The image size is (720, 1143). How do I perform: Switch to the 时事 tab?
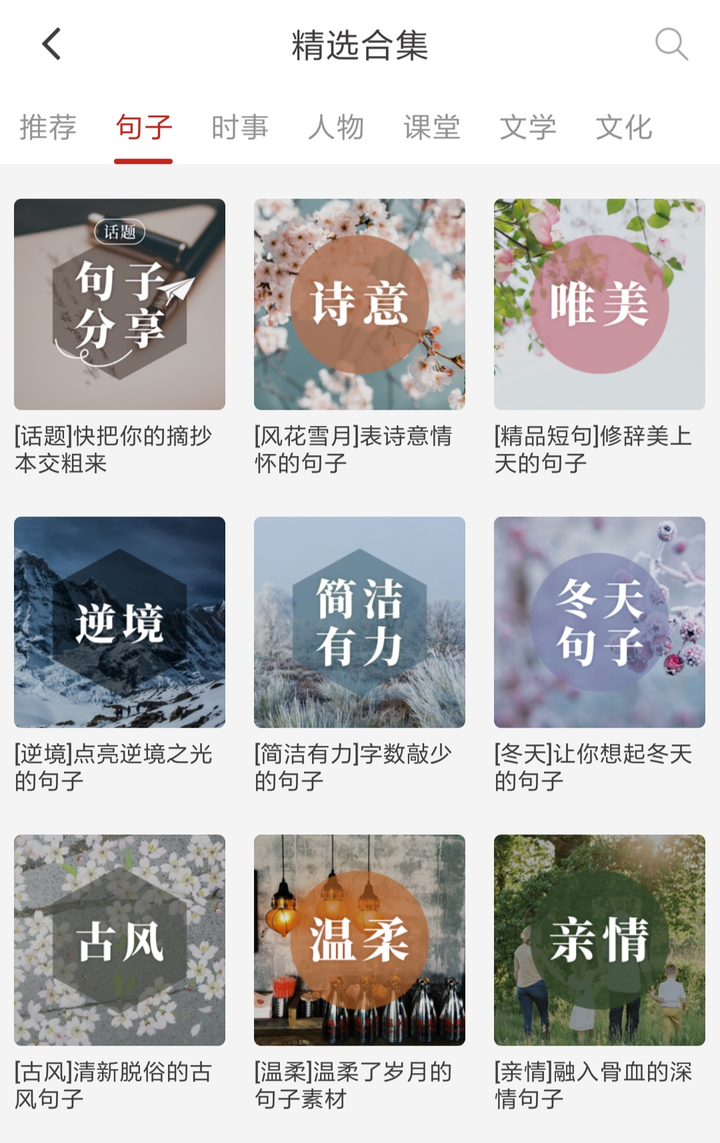tap(240, 127)
